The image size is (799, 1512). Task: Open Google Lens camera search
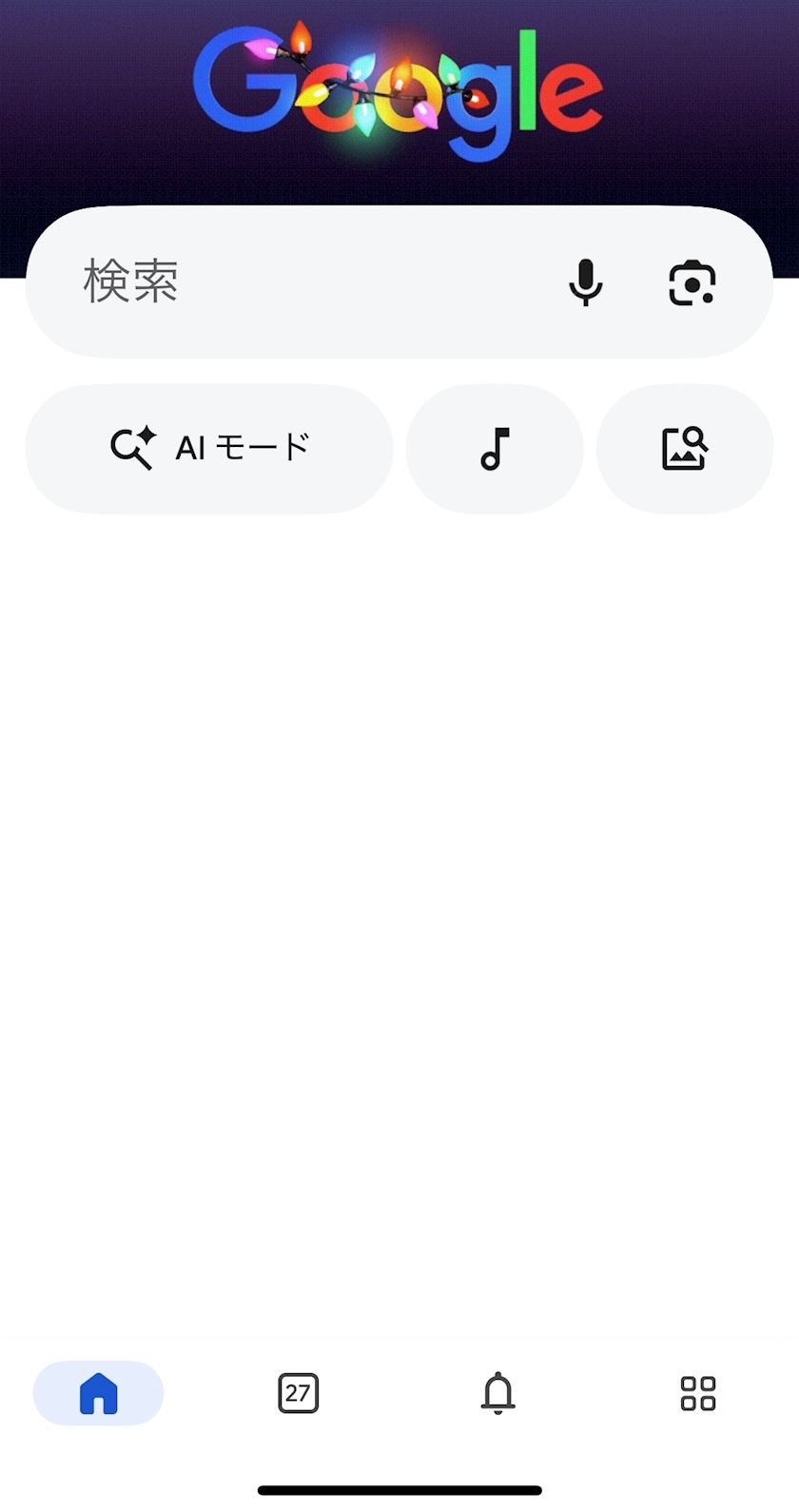click(692, 282)
